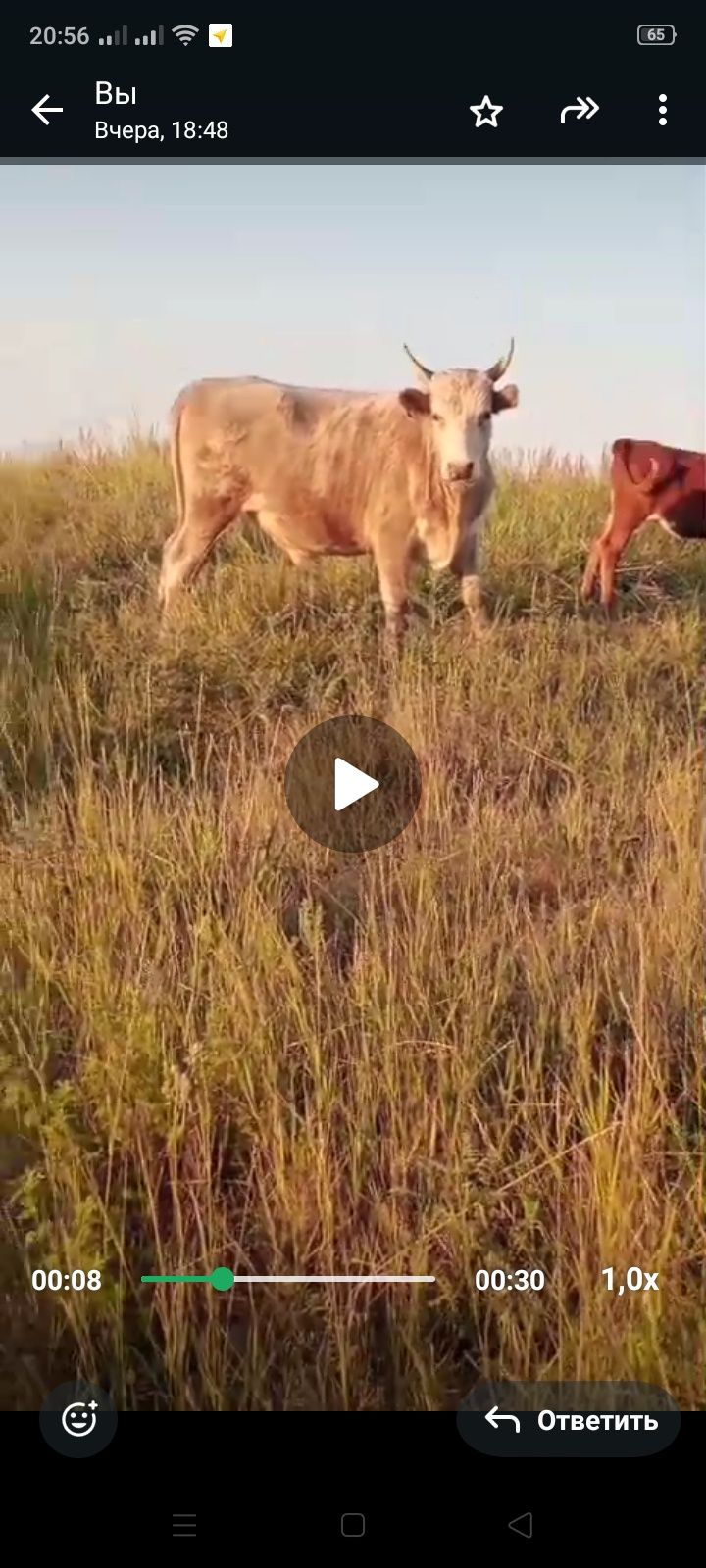Go to the system home screen
Image resolution: width=706 pixels, height=1568 pixels.
353,1524
